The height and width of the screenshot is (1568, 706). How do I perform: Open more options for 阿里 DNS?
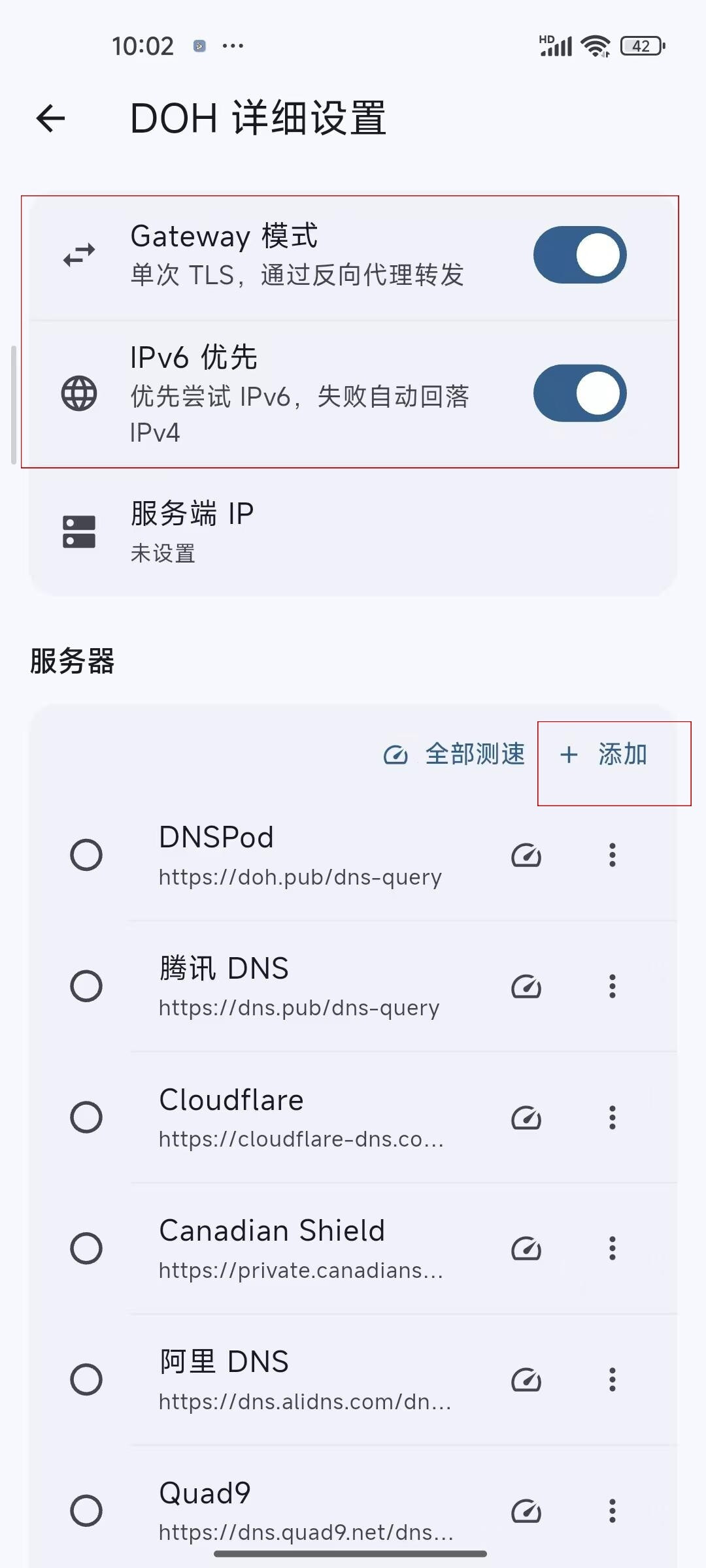[613, 1379]
